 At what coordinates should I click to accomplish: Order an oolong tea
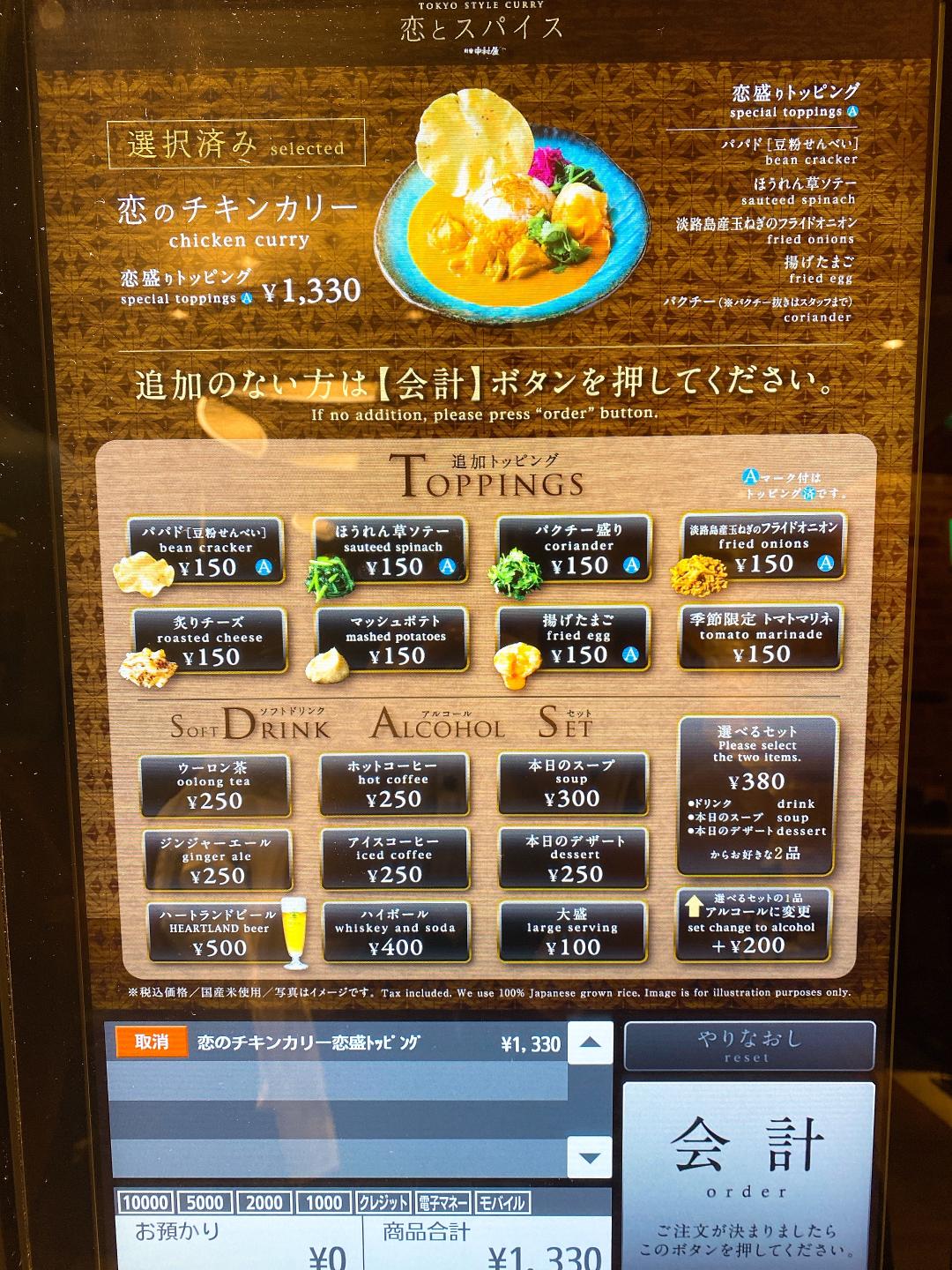point(215,785)
